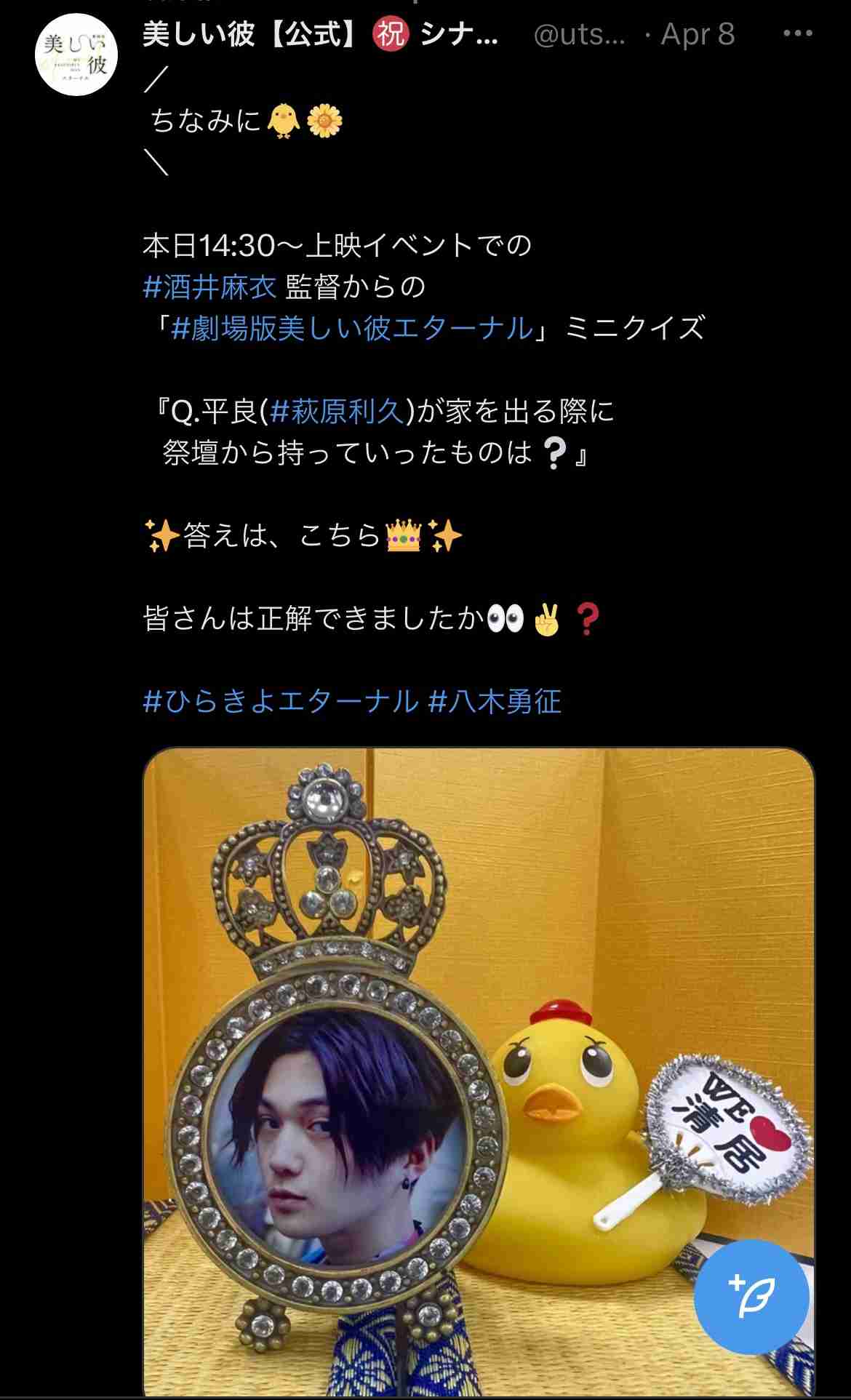The height and width of the screenshot is (1400, 851).
Task: Open the 美しい彼 profile avatar
Action: (76, 55)
